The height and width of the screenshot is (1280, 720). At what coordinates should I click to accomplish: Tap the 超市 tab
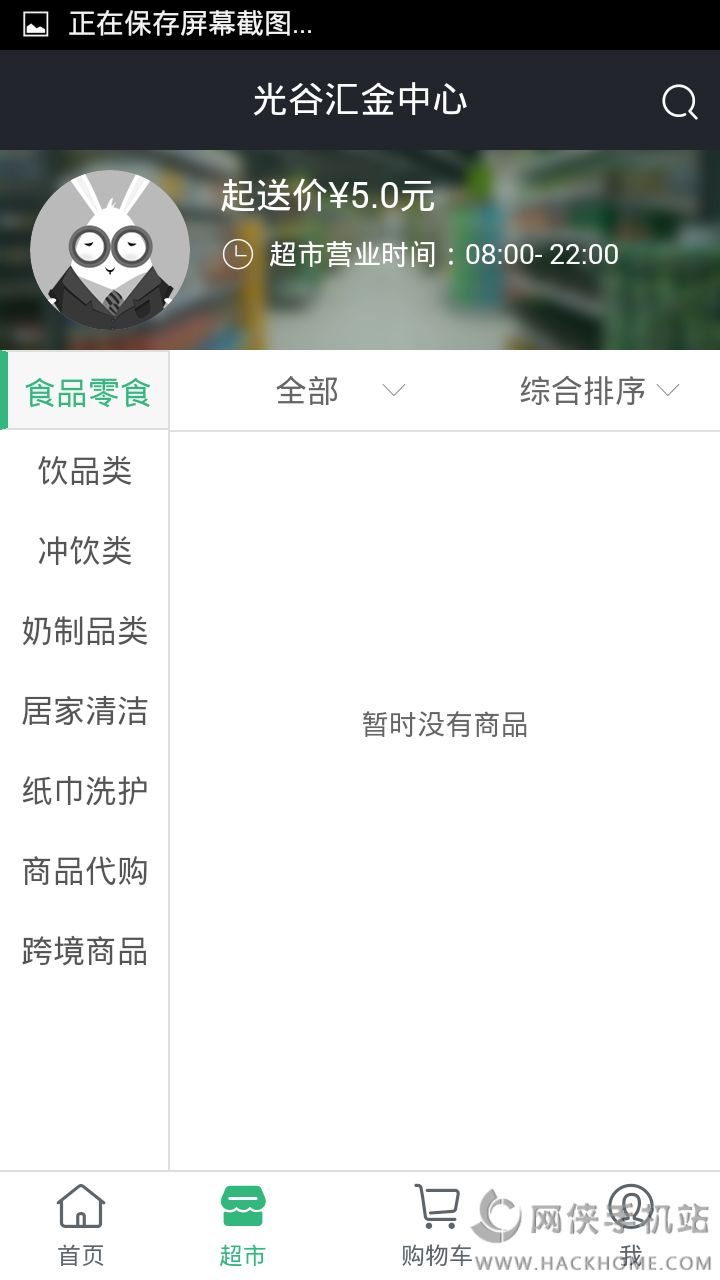pyautogui.click(x=242, y=1225)
